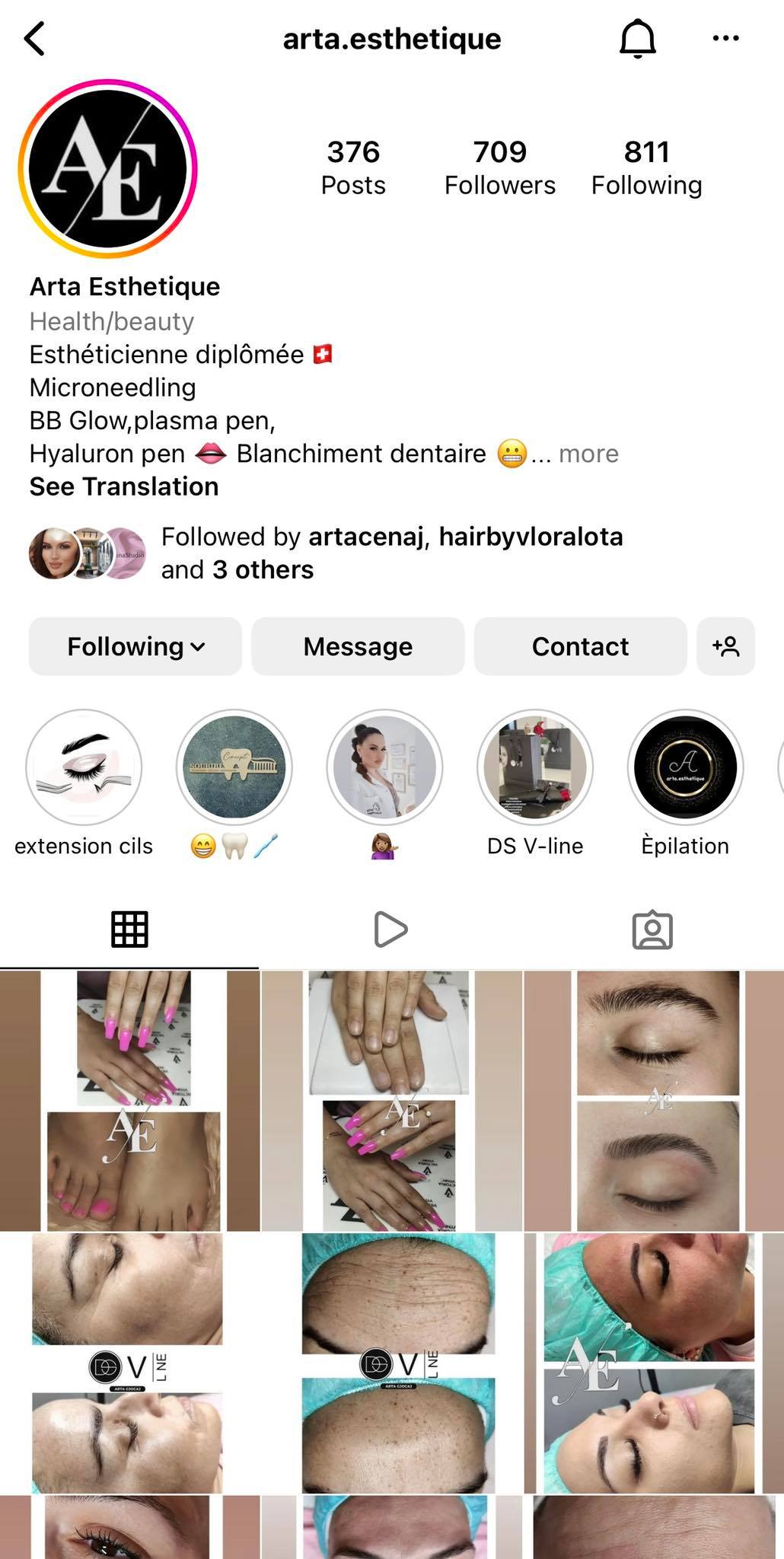Show suggested accounts with add-person icon
The image size is (784, 1559).
pyautogui.click(x=725, y=646)
